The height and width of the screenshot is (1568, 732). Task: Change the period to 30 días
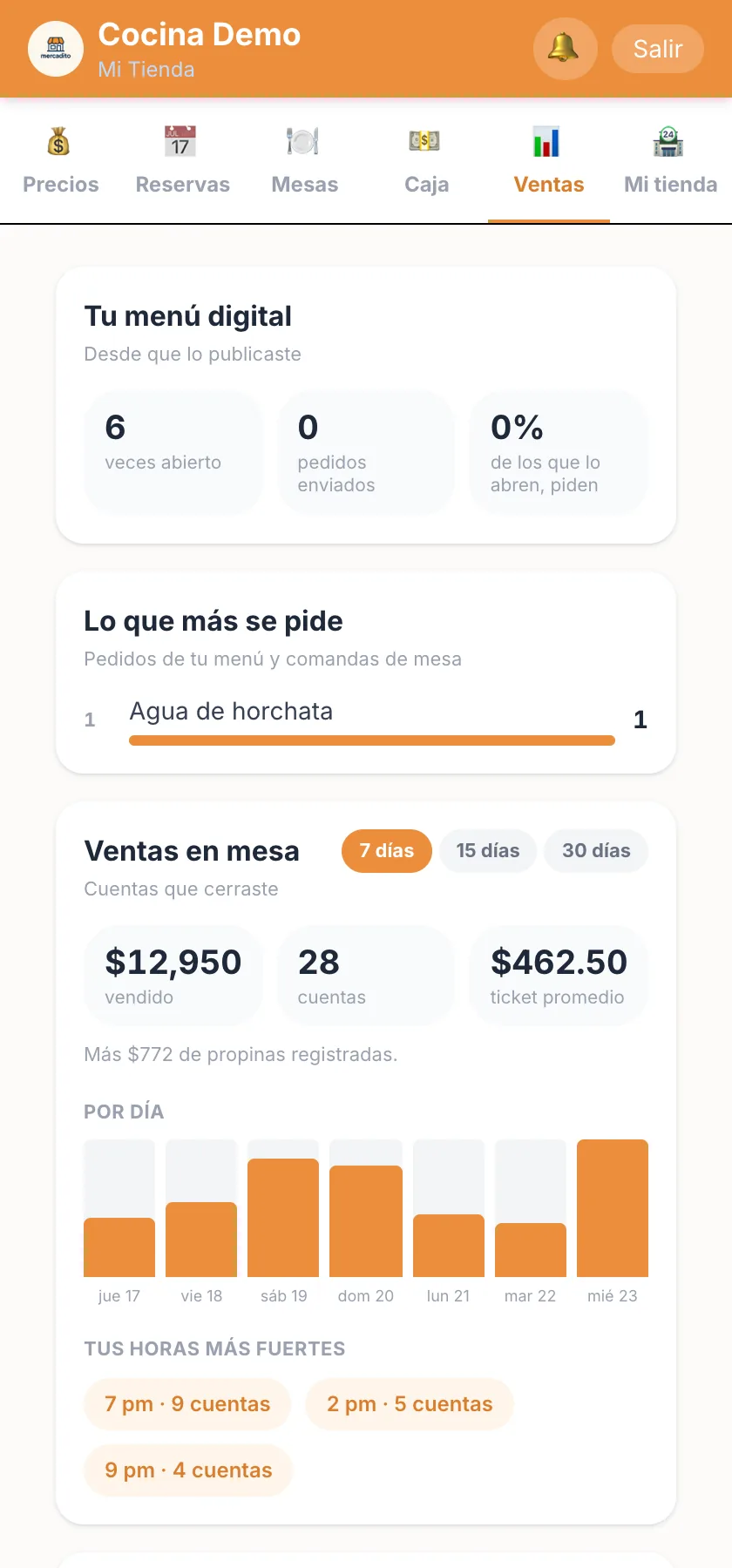(x=596, y=851)
